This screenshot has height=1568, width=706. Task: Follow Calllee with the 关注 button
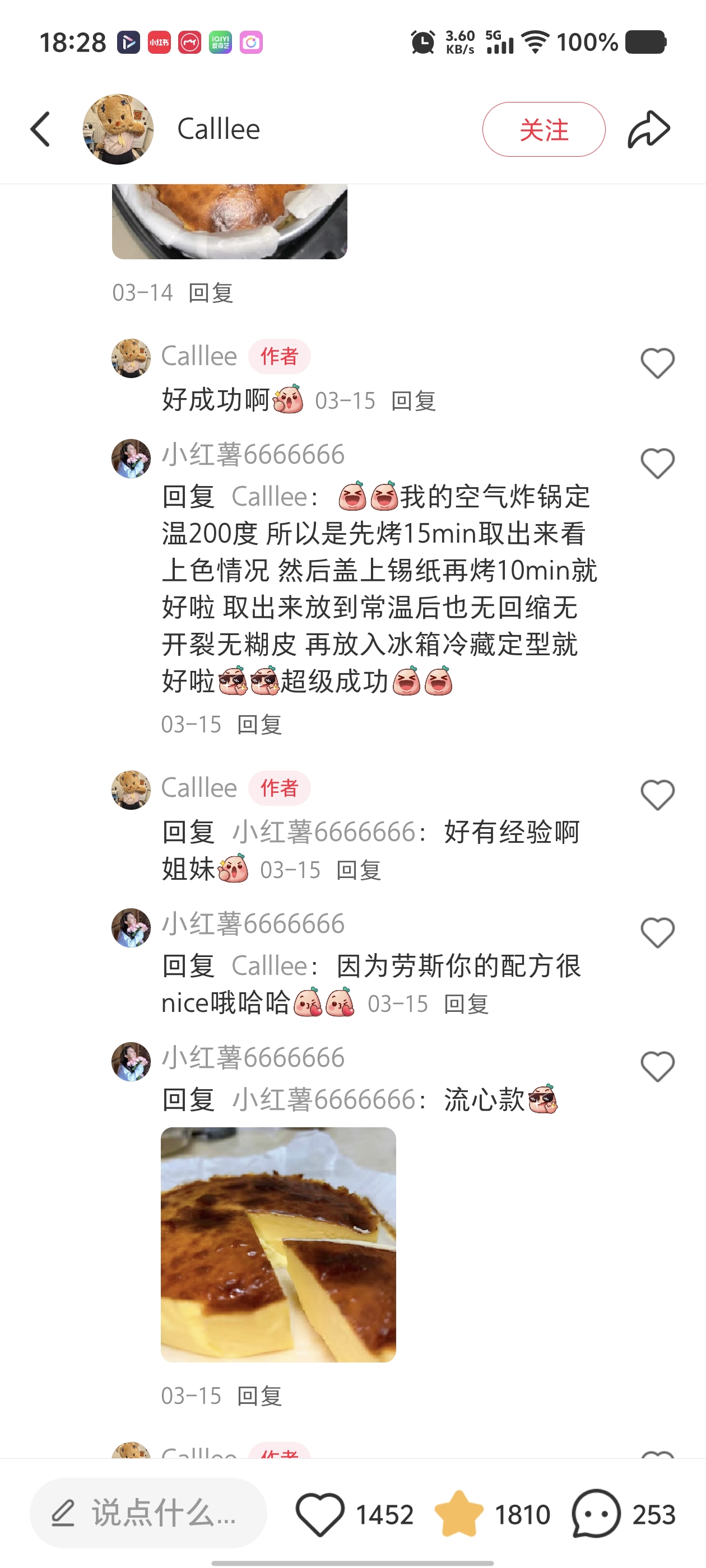coord(544,129)
